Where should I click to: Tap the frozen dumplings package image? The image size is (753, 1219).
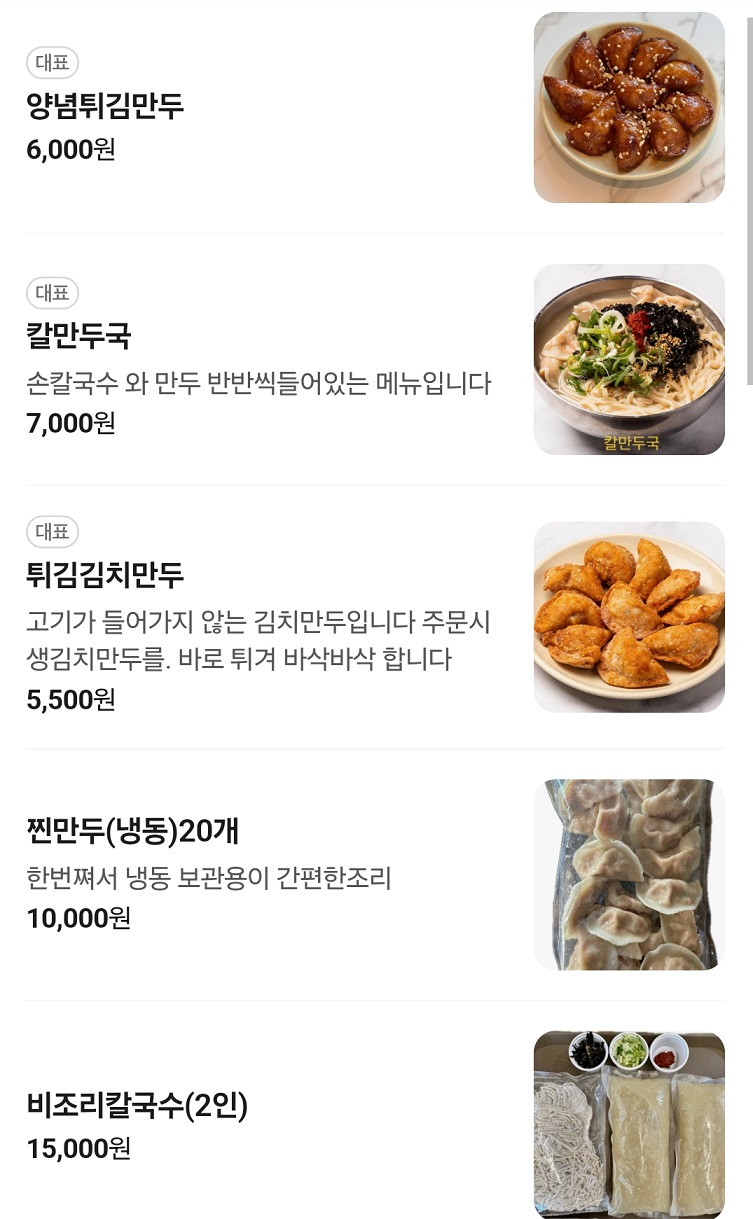pos(629,874)
